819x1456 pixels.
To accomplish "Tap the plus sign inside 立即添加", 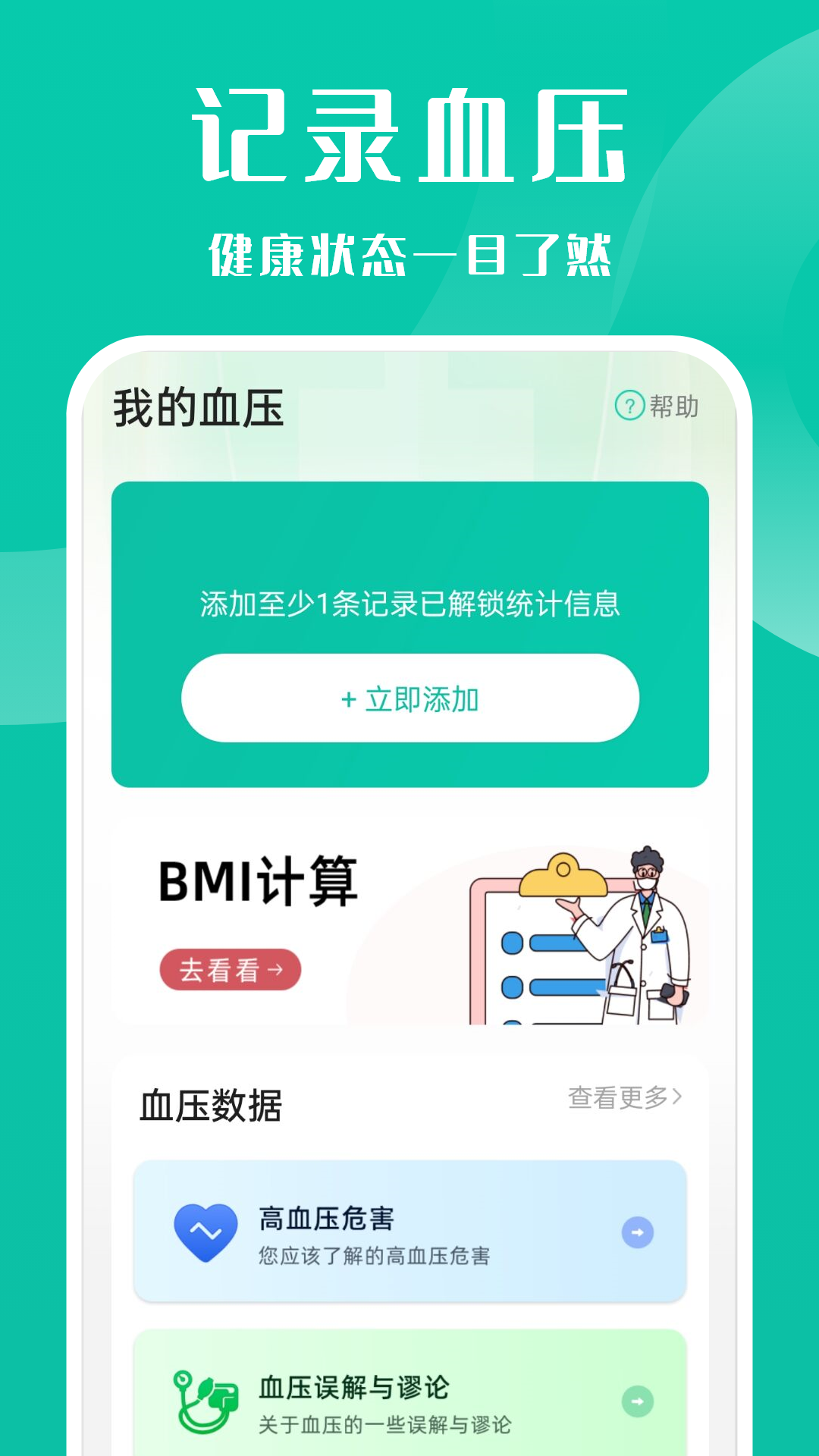I will pyautogui.click(x=348, y=700).
